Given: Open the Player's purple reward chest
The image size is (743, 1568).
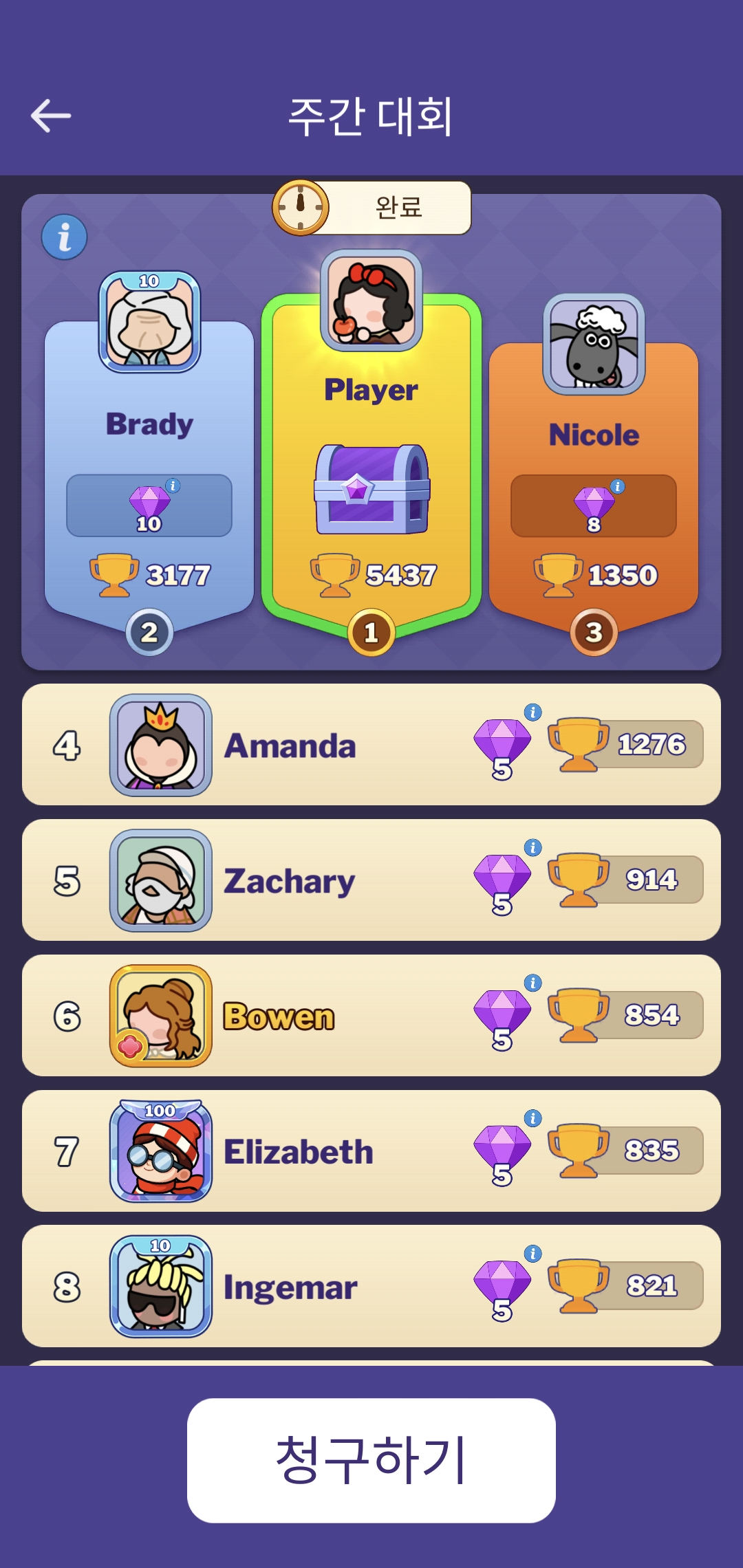Looking at the screenshot, I should coord(372,489).
